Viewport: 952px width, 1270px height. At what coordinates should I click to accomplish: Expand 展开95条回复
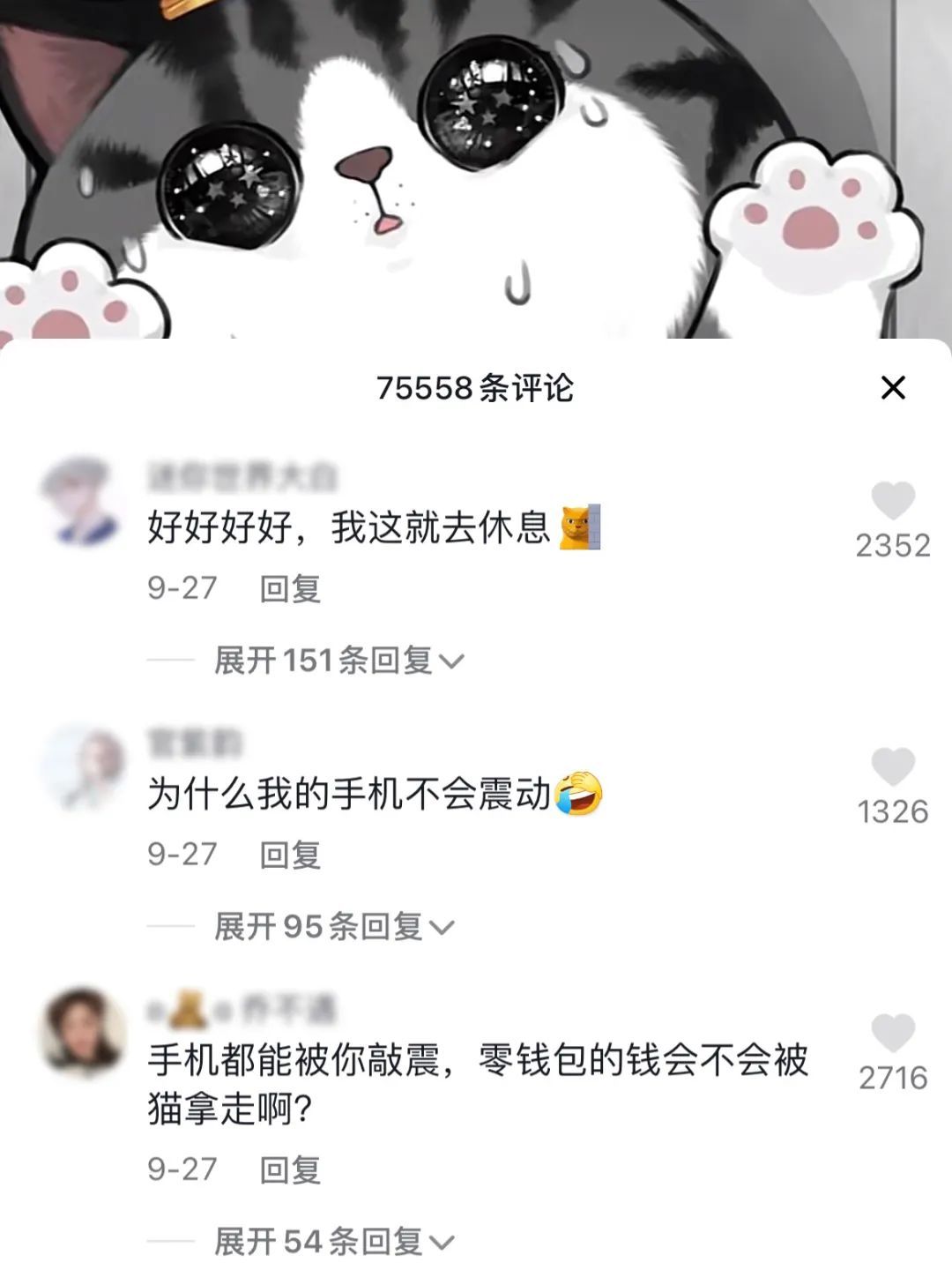tap(333, 927)
